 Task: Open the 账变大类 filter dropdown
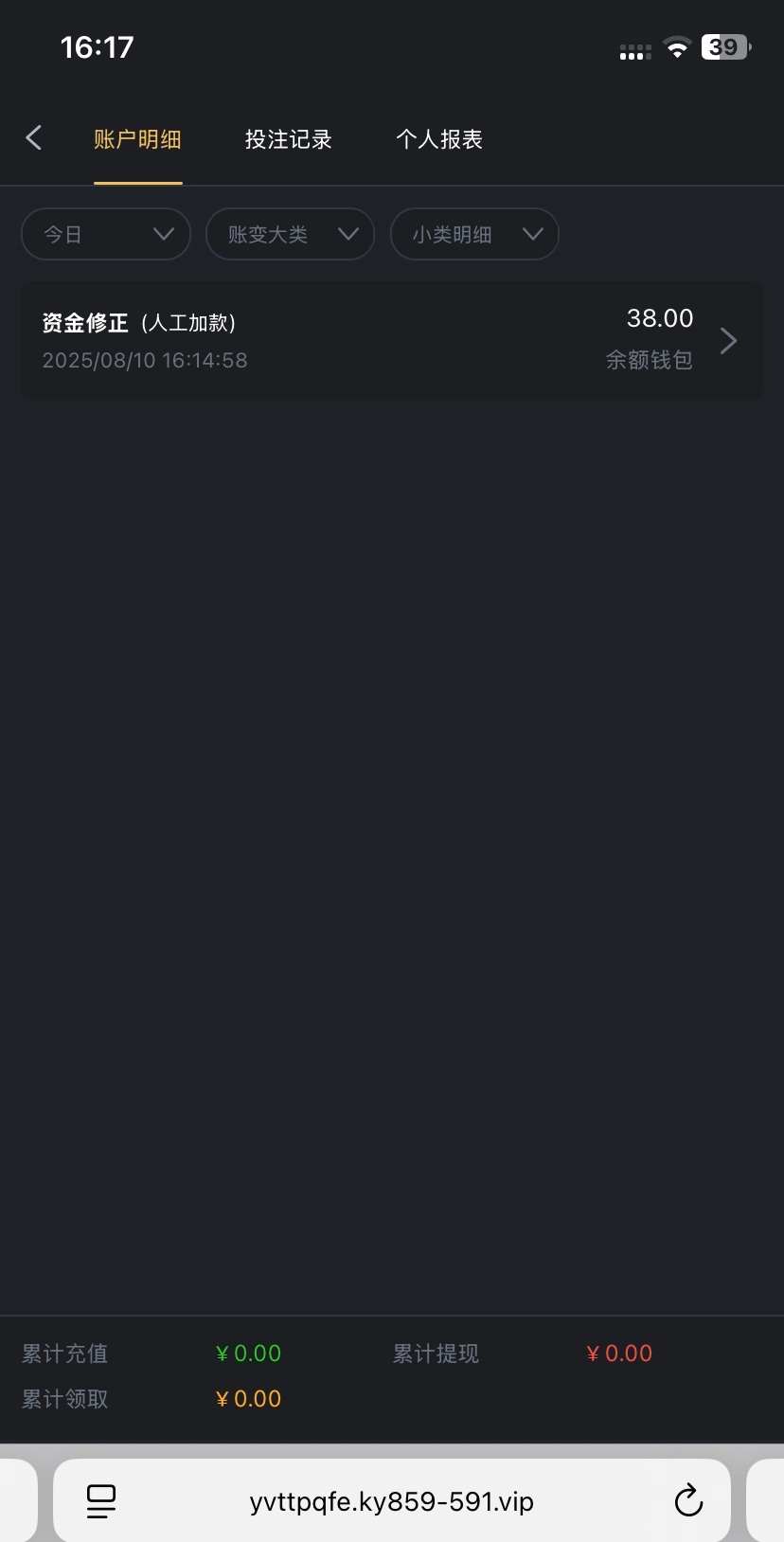pyautogui.click(x=290, y=234)
